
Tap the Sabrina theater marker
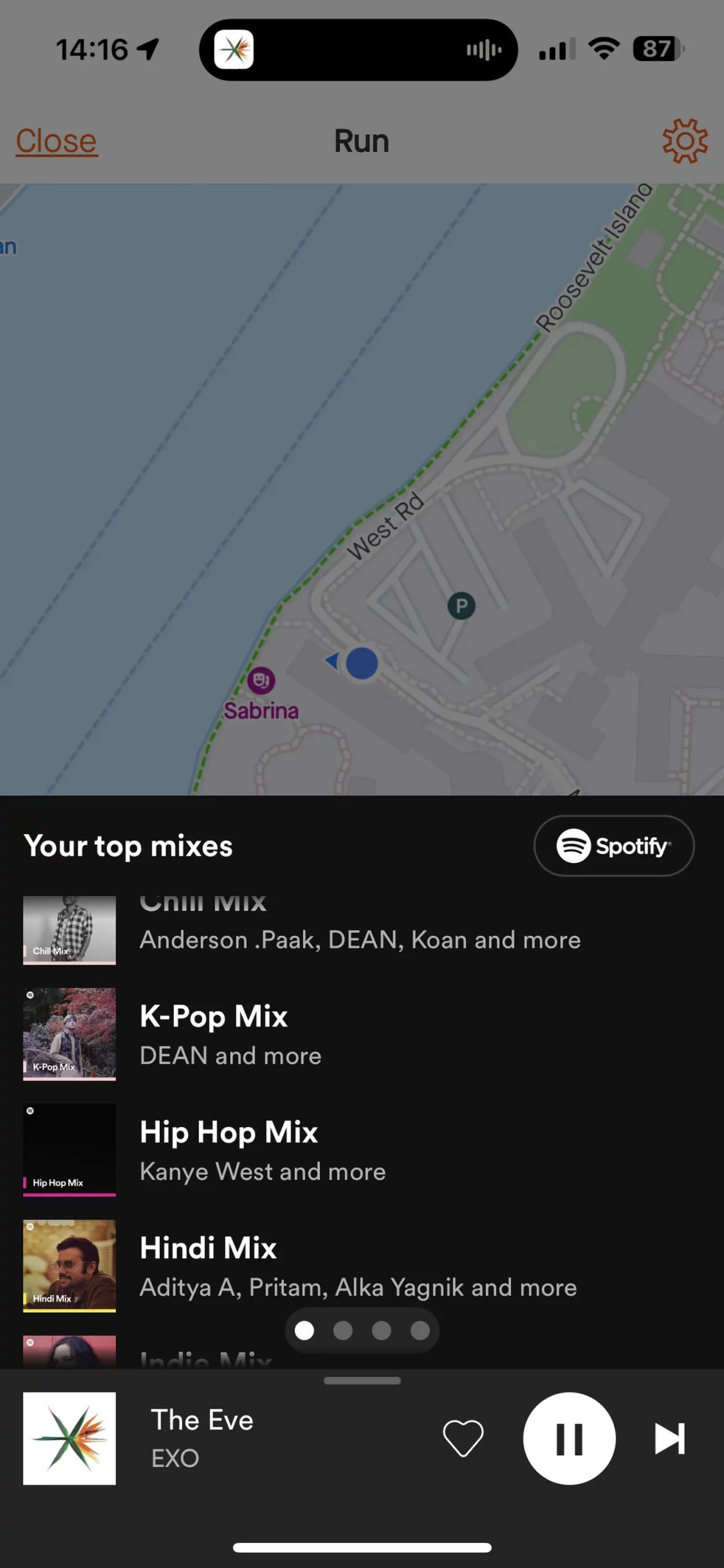(261, 680)
